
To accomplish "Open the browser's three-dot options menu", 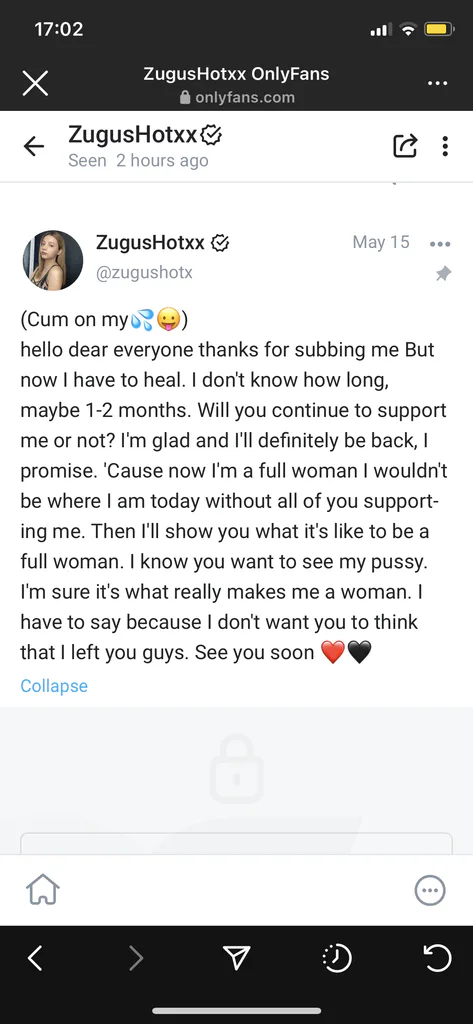I will (437, 84).
